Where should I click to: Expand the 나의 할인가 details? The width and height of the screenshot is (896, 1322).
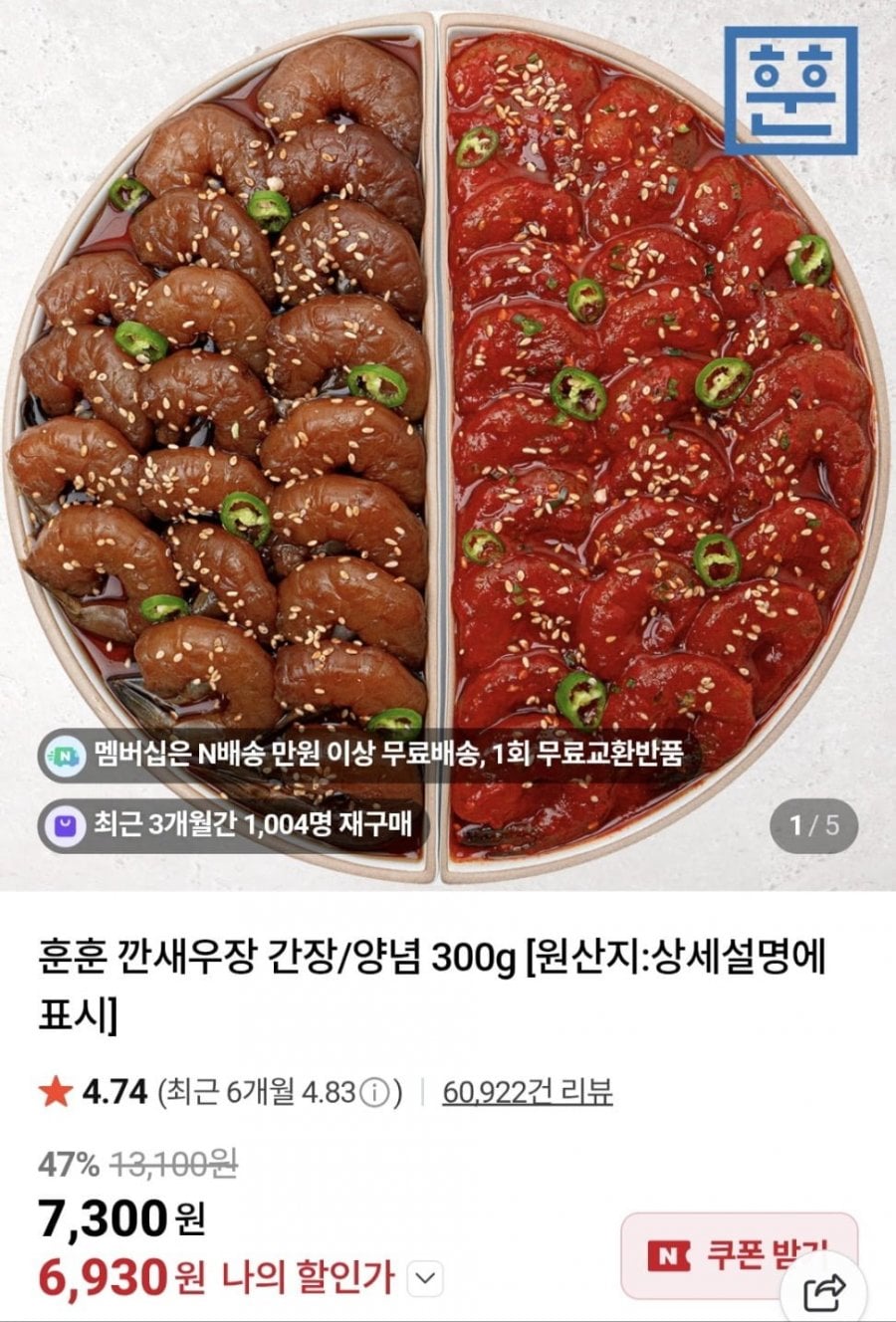[426, 1277]
